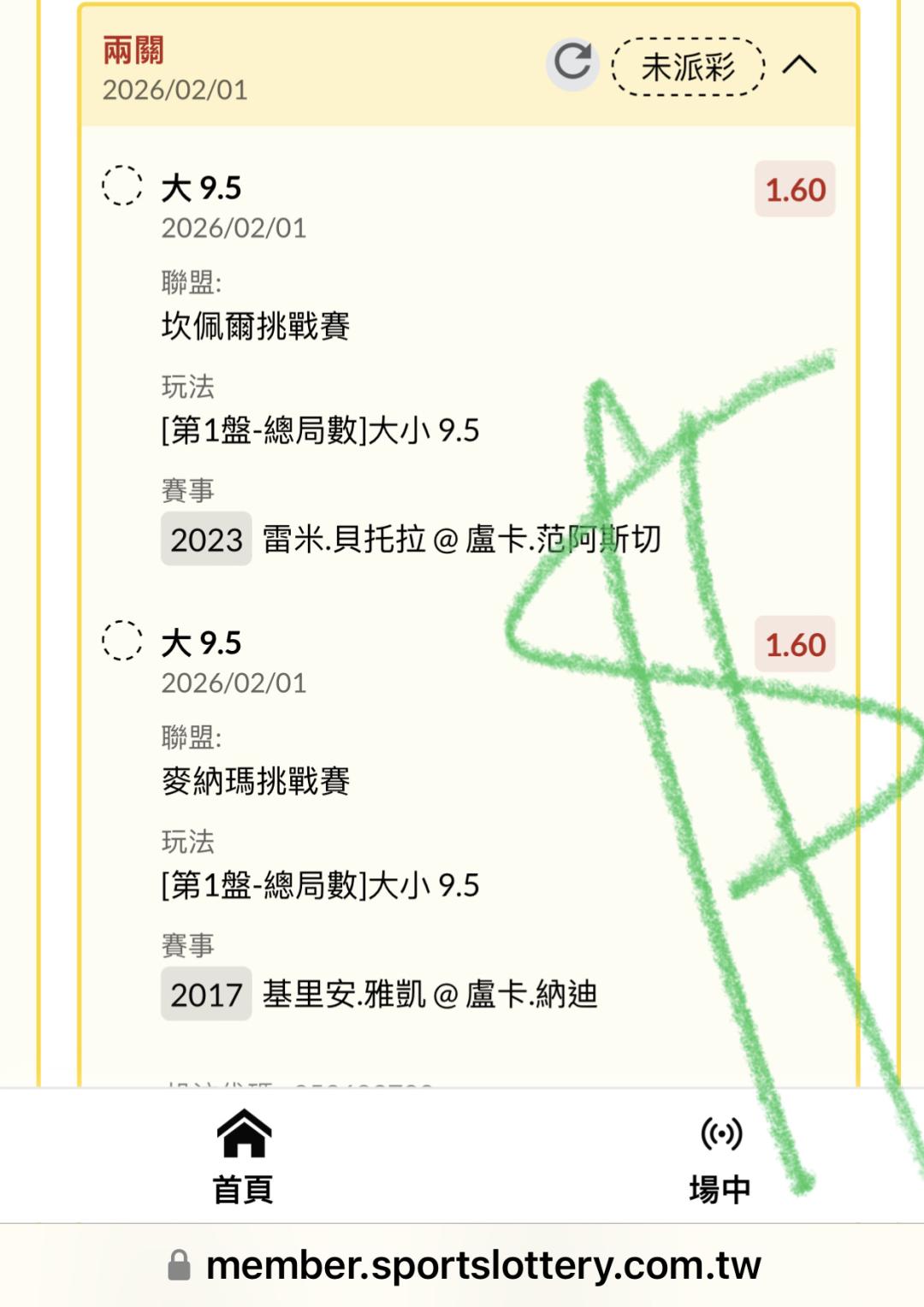Switch to the 場中 live tab
The height and width of the screenshot is (1307, 924).
pos(720,1156)
